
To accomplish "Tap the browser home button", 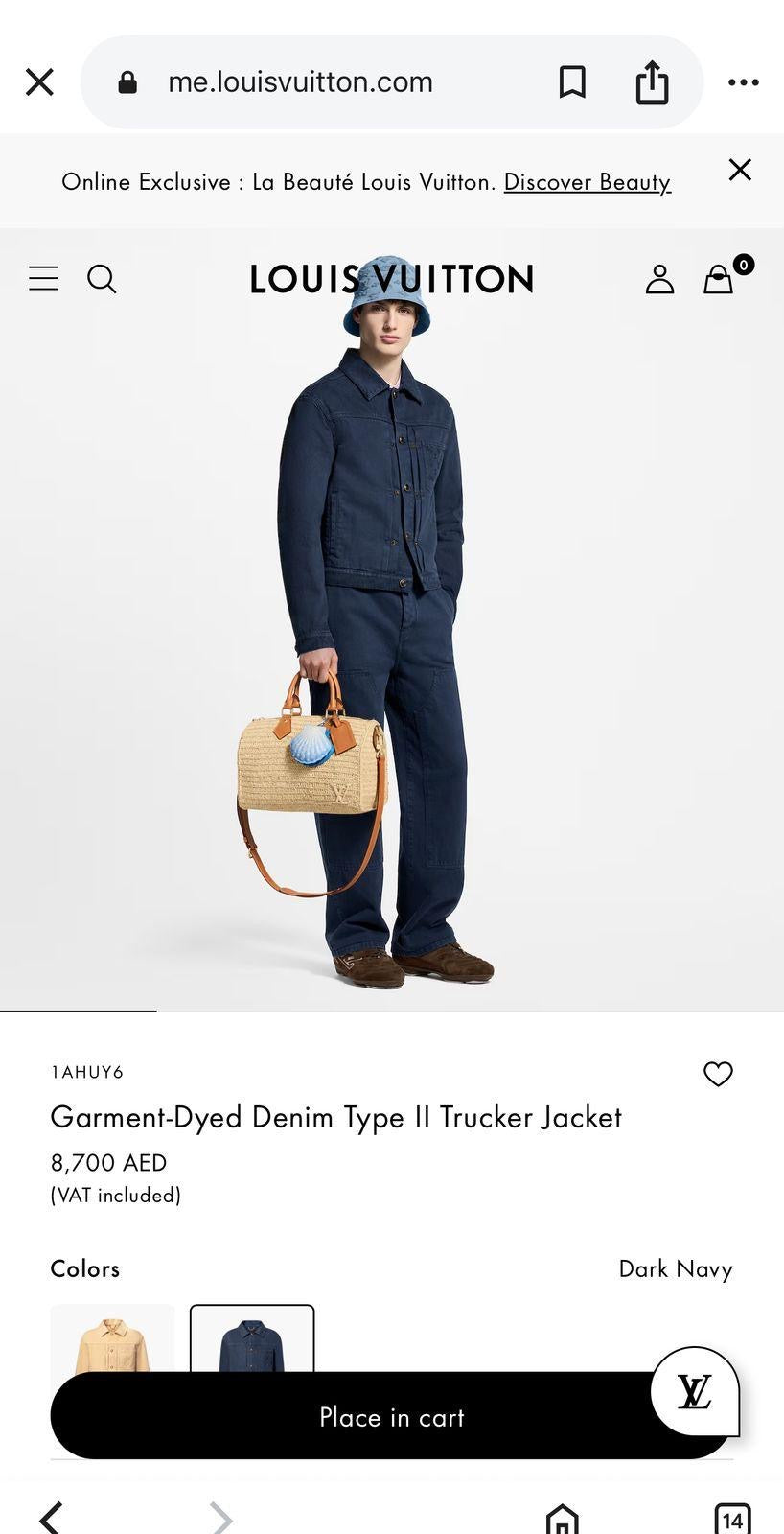I will coord(562,1520).
